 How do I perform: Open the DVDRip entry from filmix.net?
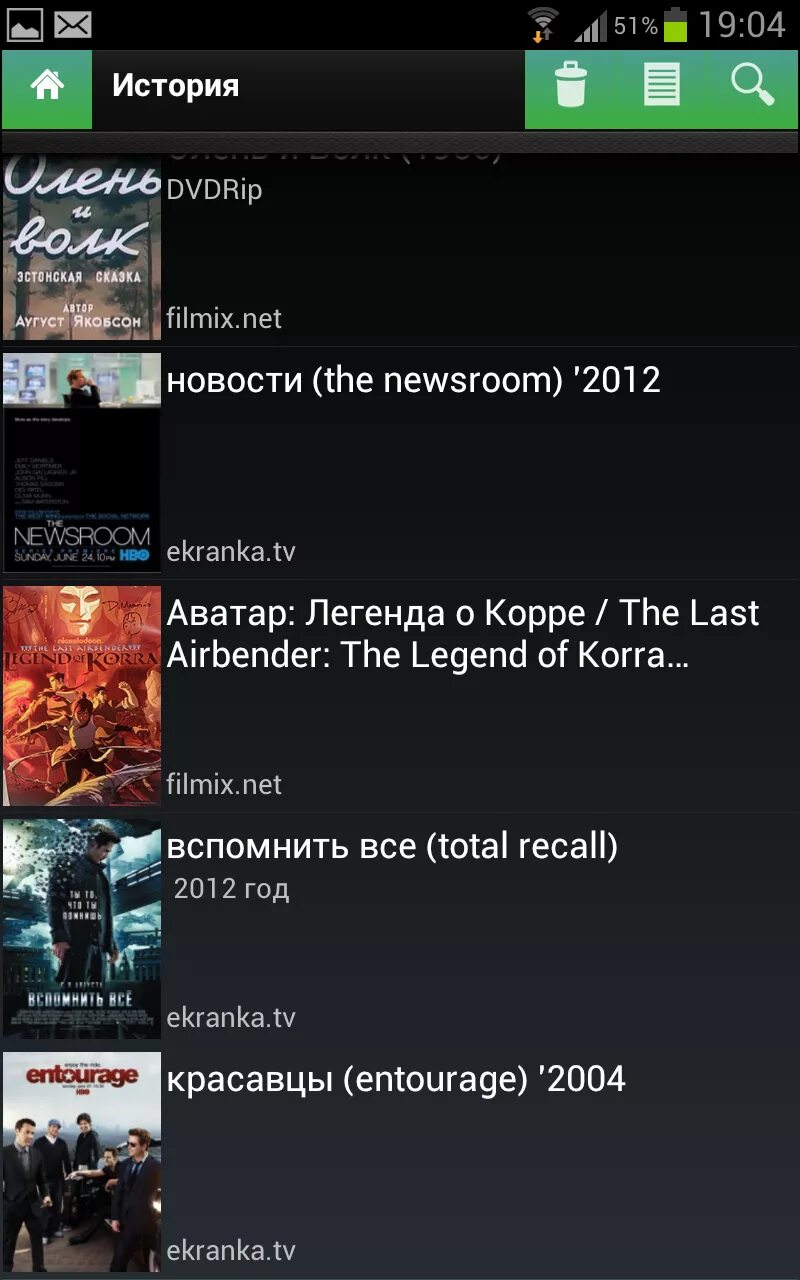tap(400, 250)
